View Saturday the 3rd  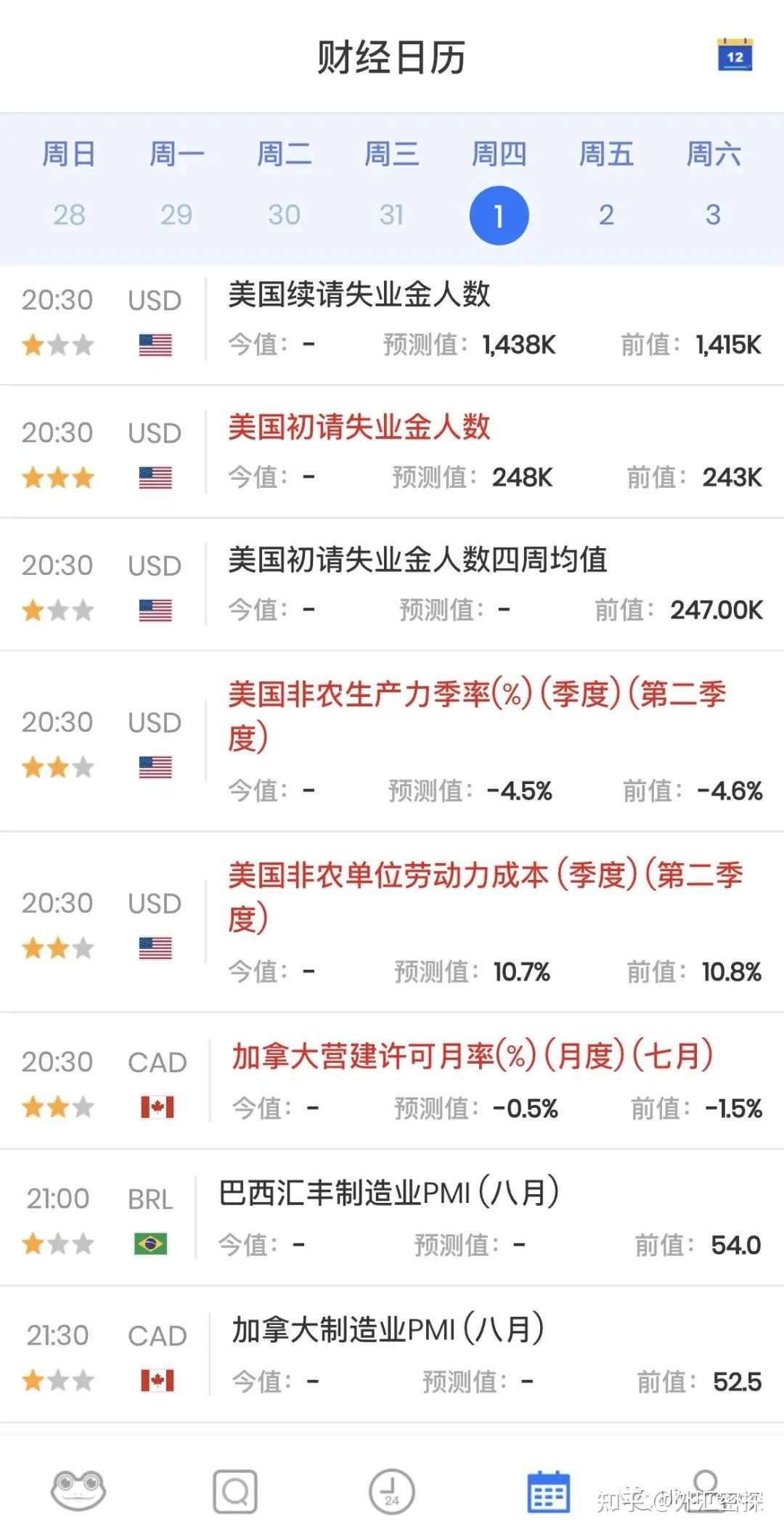(x=713, y=215)
